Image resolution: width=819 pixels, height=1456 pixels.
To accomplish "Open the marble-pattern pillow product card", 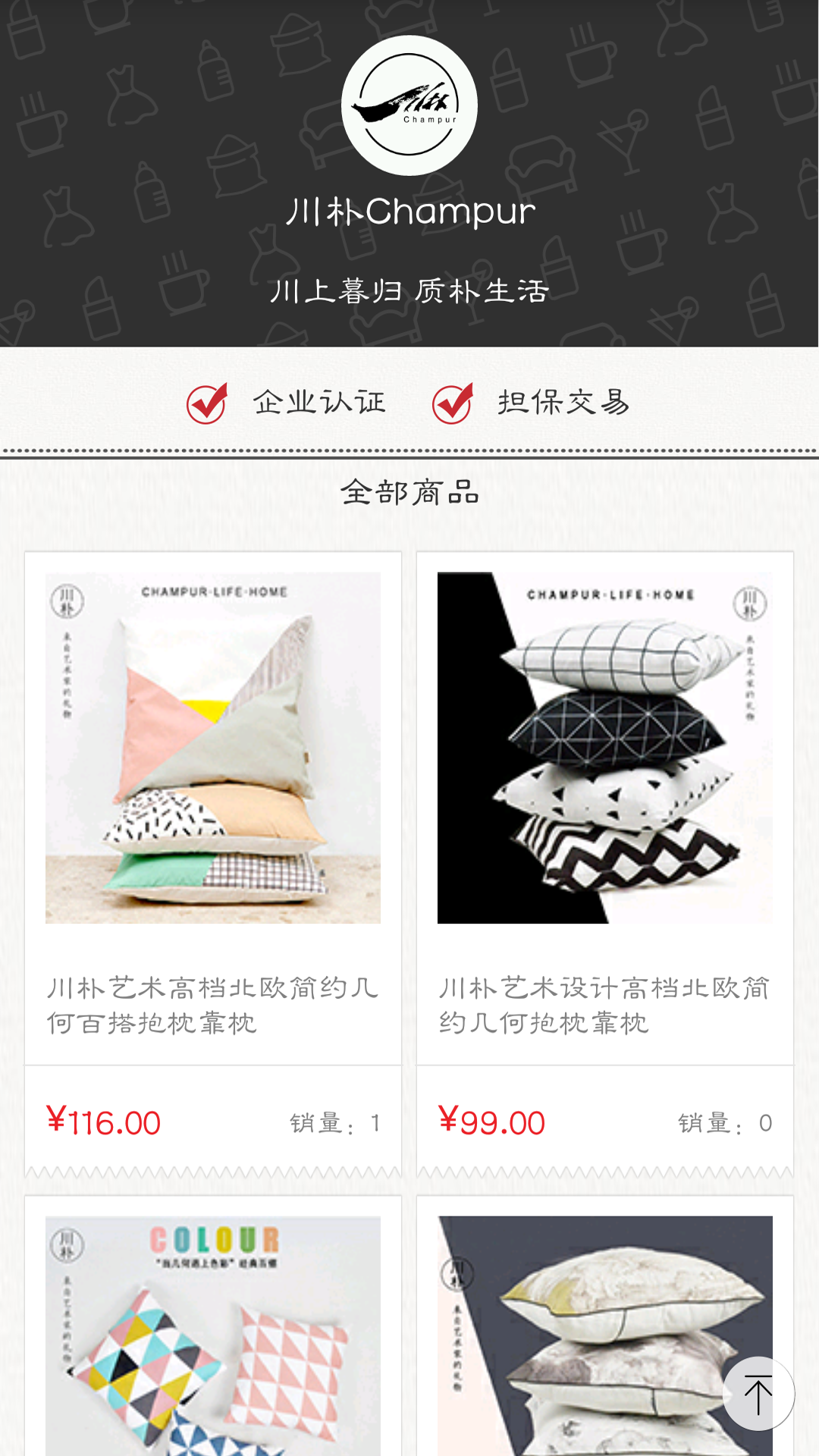I will [x=576, y=1335].
